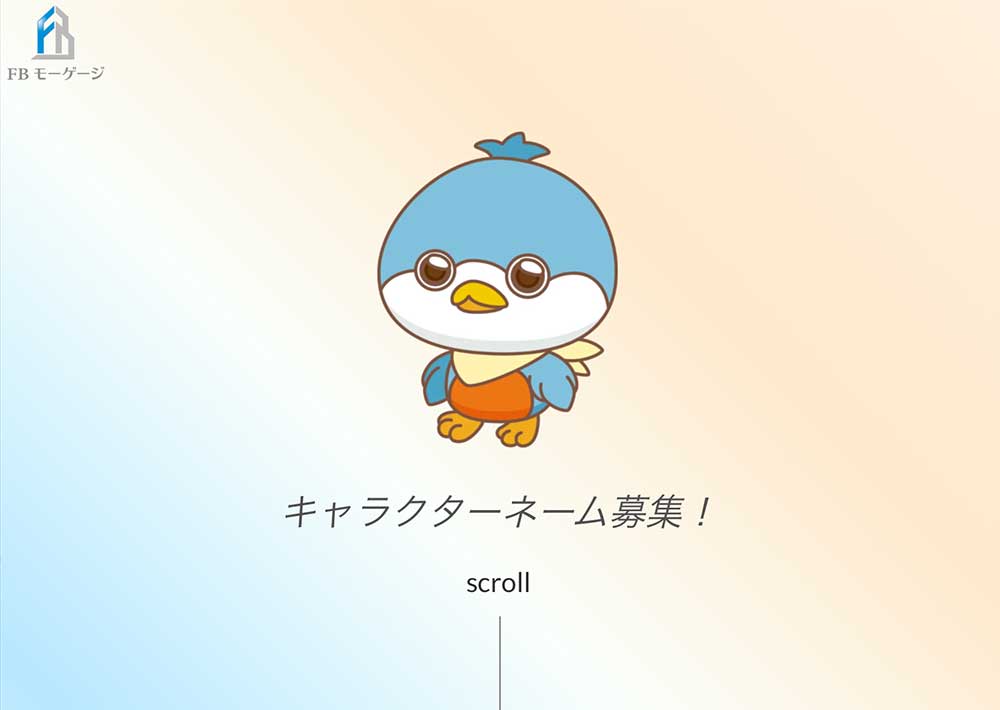1000x710 pixels.
Task: Tap the scroll indicator below the heading
Action: click(x=498, y=584)
